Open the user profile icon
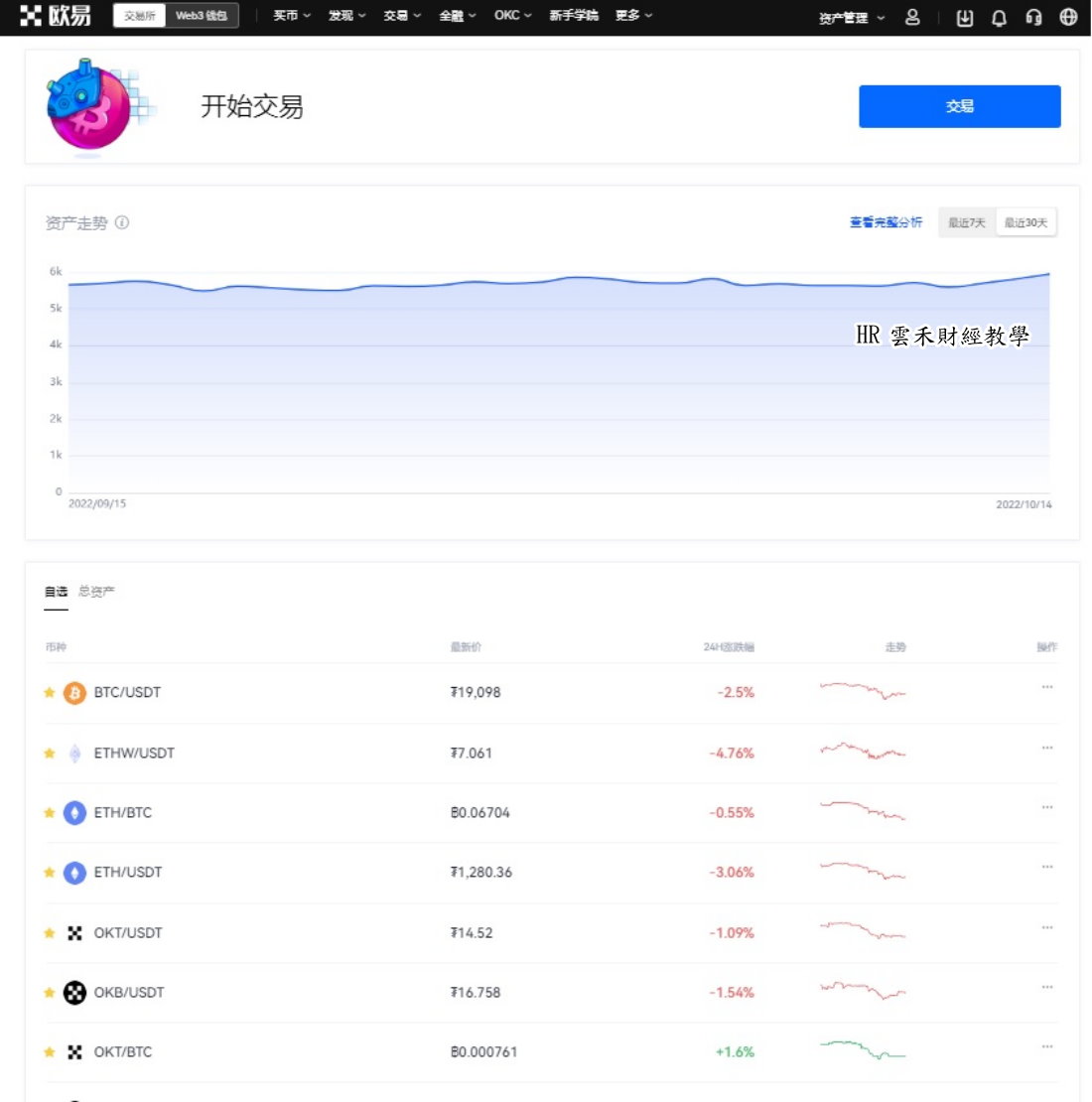1092x1102 pixels. [912, 17]
